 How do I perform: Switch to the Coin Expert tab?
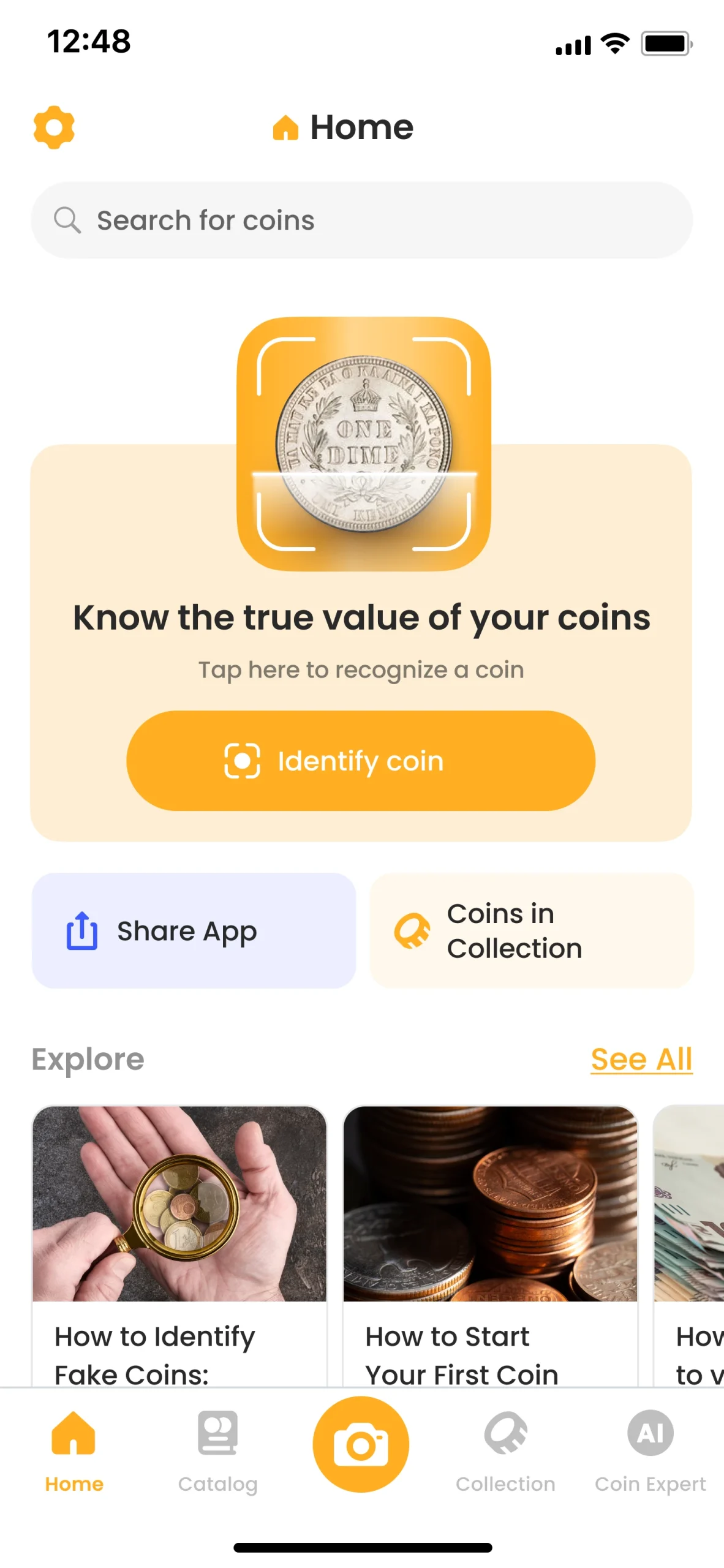(650, 1450)
